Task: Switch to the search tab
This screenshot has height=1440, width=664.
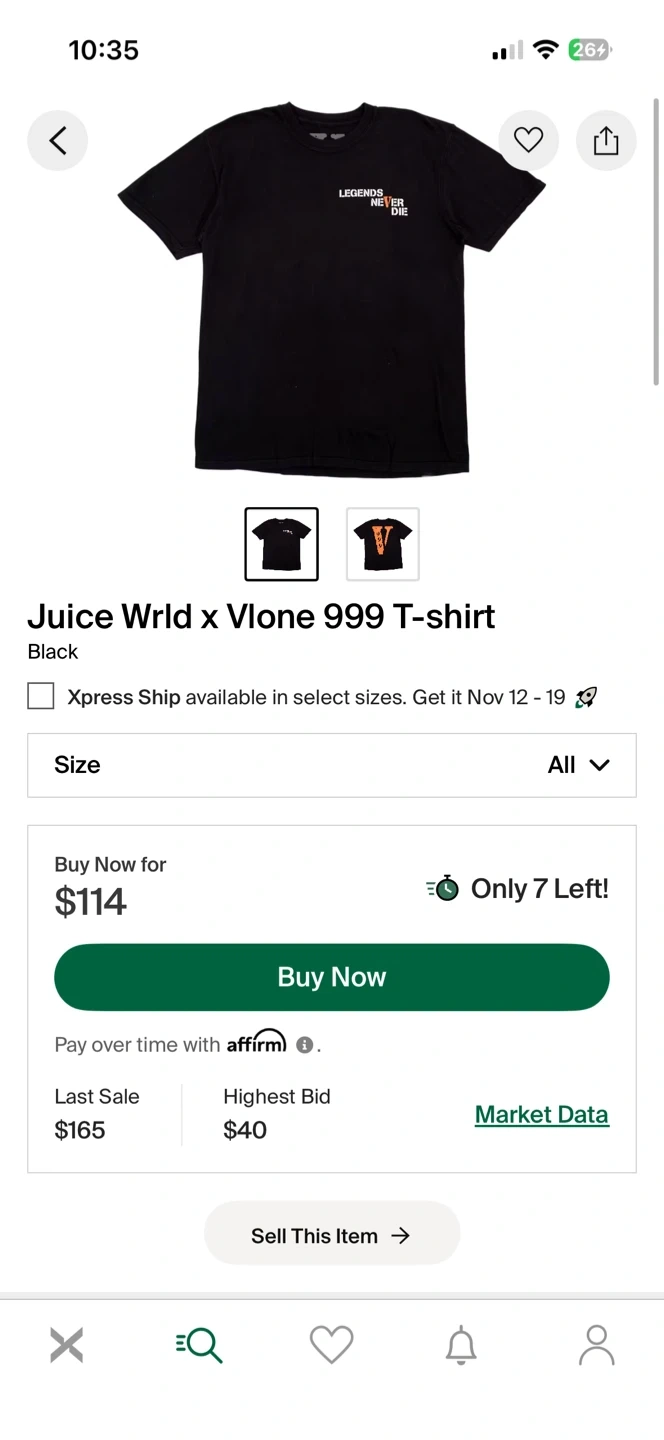Action: [x=199, y=1345]
